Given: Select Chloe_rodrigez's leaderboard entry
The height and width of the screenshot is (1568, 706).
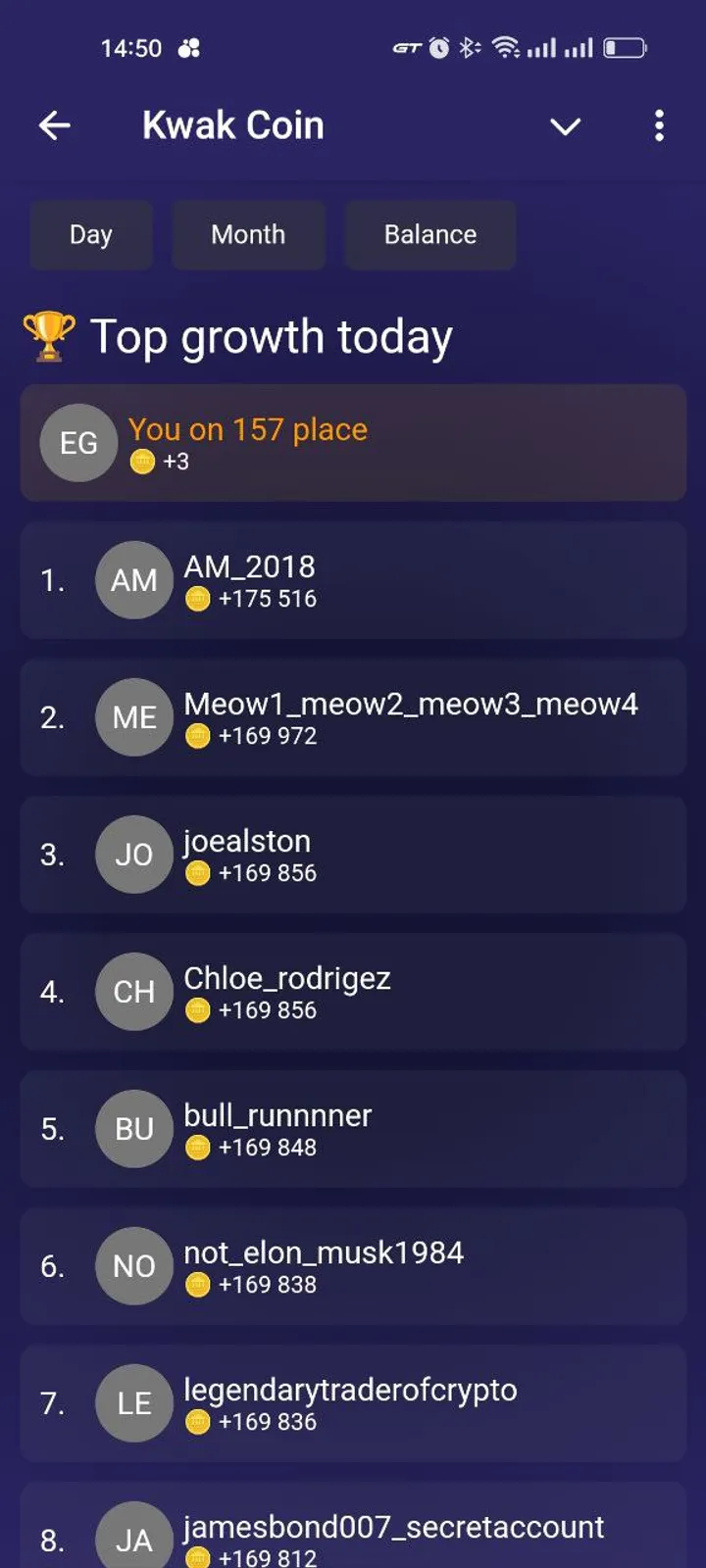Looking at the screenshot, I should point(353,992).
